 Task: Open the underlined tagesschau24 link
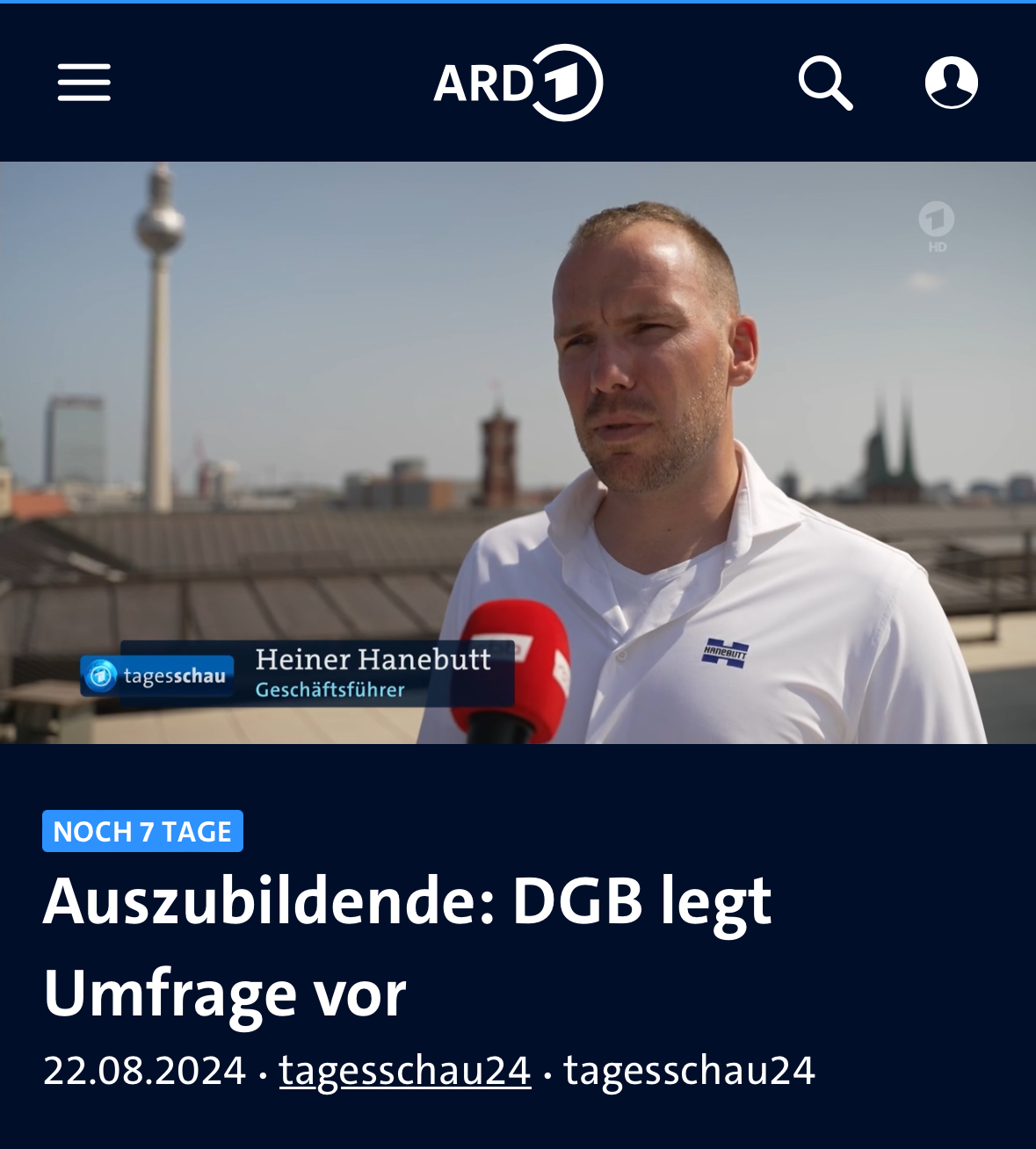405,1071
